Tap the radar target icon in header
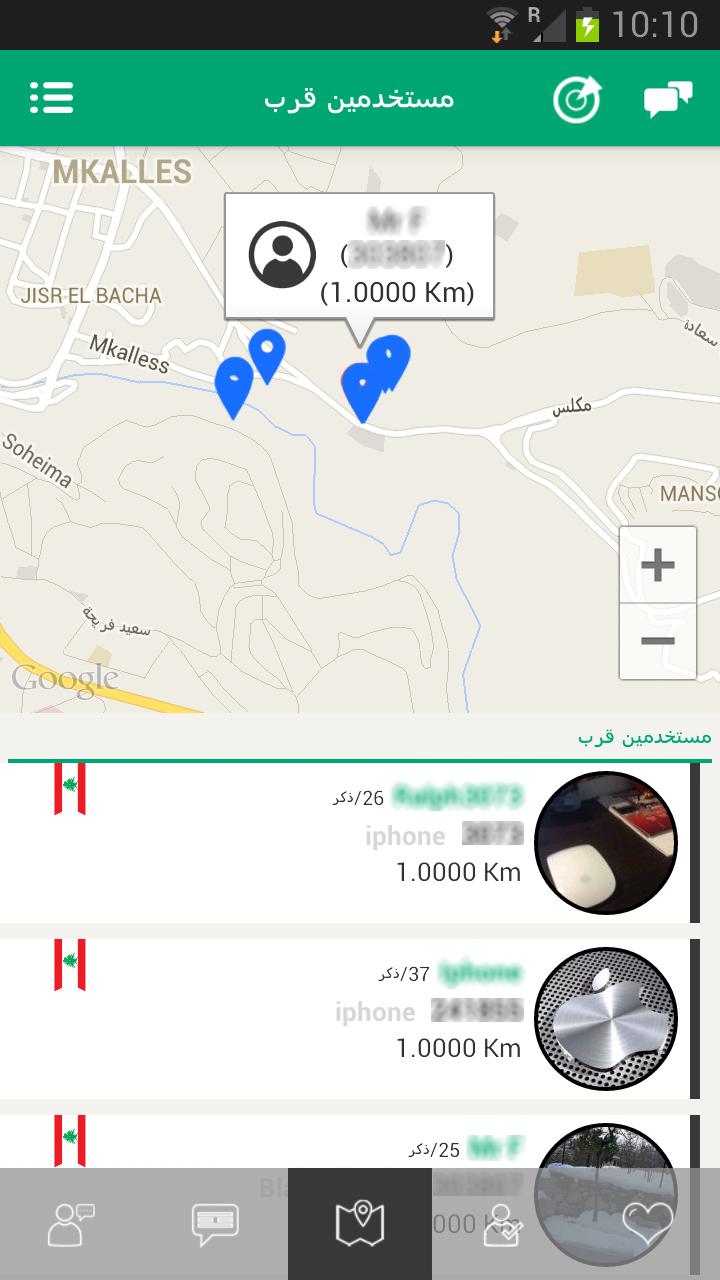This screenshot has height=1280, width=720. tap(578, 99)
